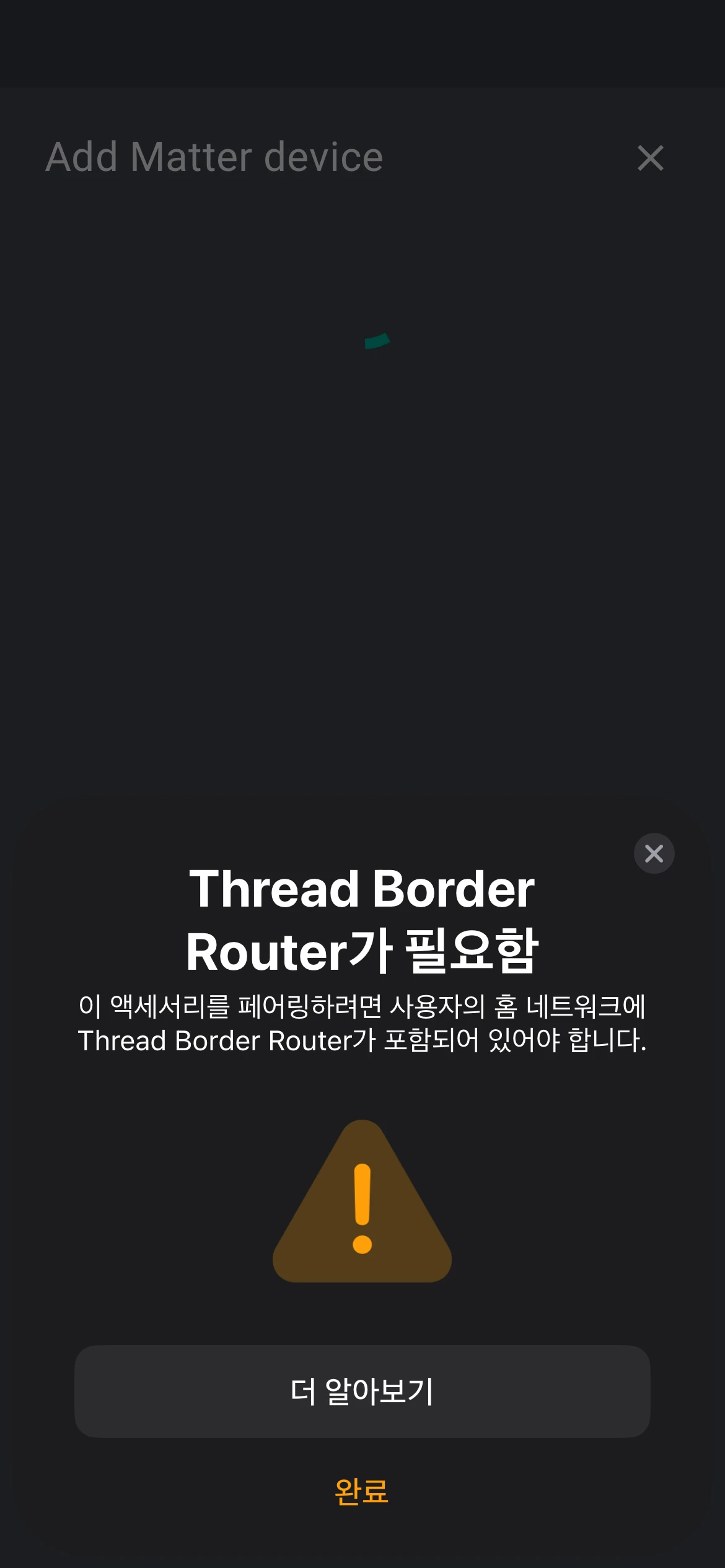This screenshot has height=1568, width=725.
Task: Close the Add Matter device screen
Action: click(x=650, y=158)
